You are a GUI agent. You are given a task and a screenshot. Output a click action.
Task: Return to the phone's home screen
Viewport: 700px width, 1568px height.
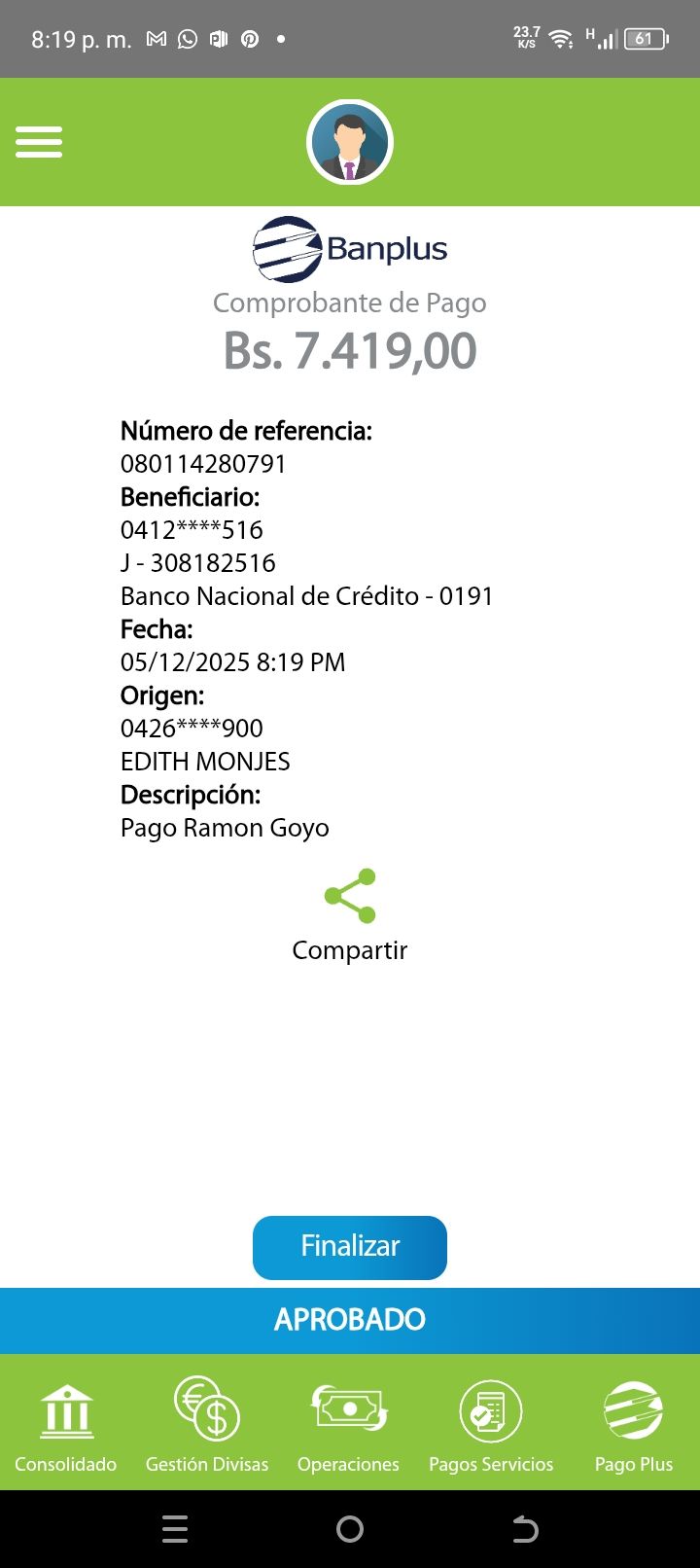350,1529
